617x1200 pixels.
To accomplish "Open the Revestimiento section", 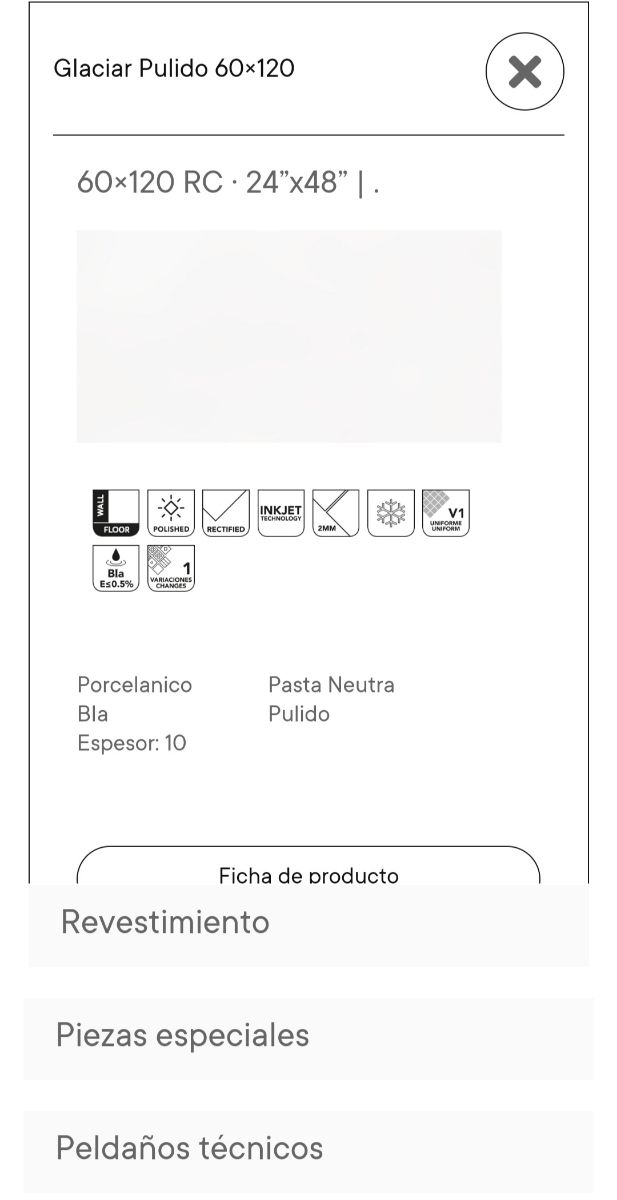I will tap(308, 922).
